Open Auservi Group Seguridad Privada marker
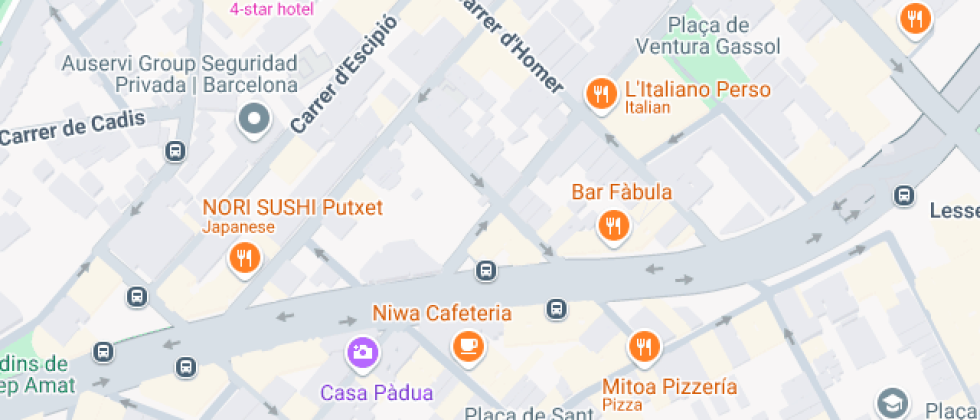980x420 pixels. [255, 120]
